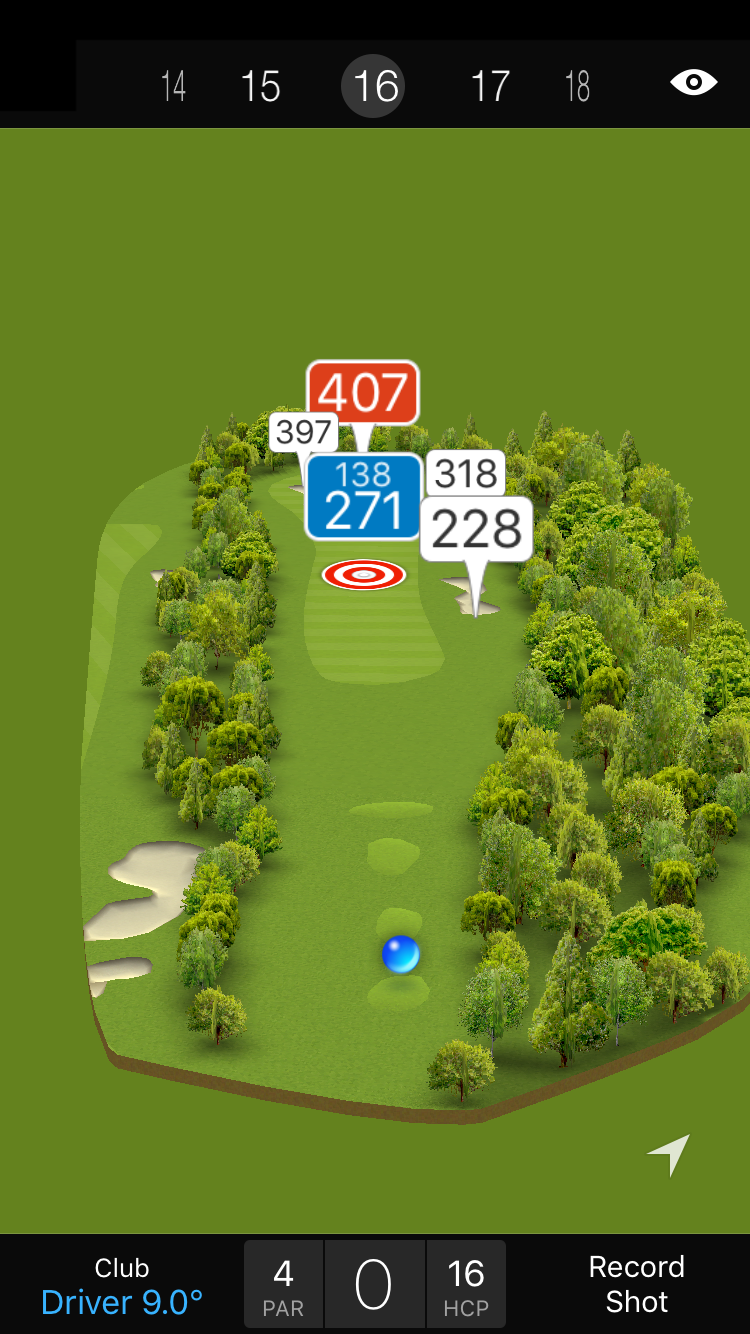Select the blue 271 distance marker

tap(363, 497)
